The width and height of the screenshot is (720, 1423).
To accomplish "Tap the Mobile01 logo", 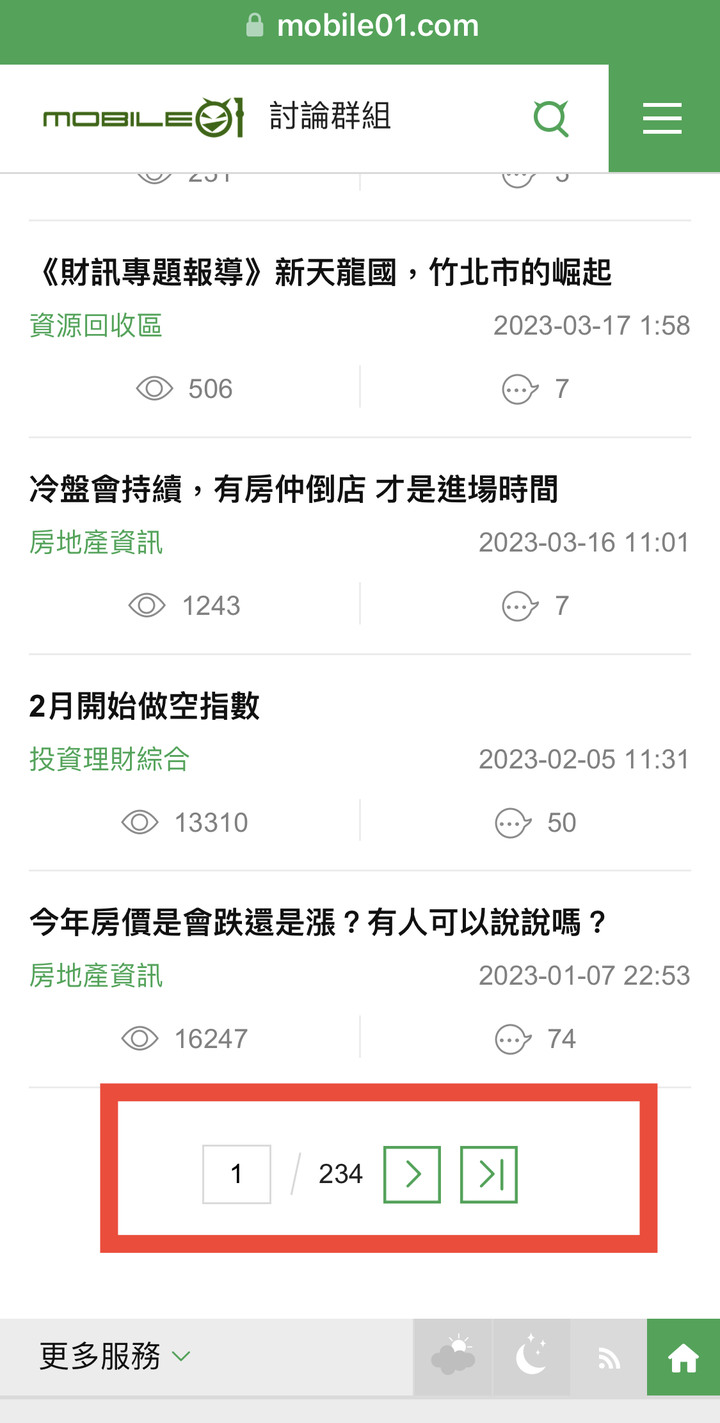I will 143,119.
